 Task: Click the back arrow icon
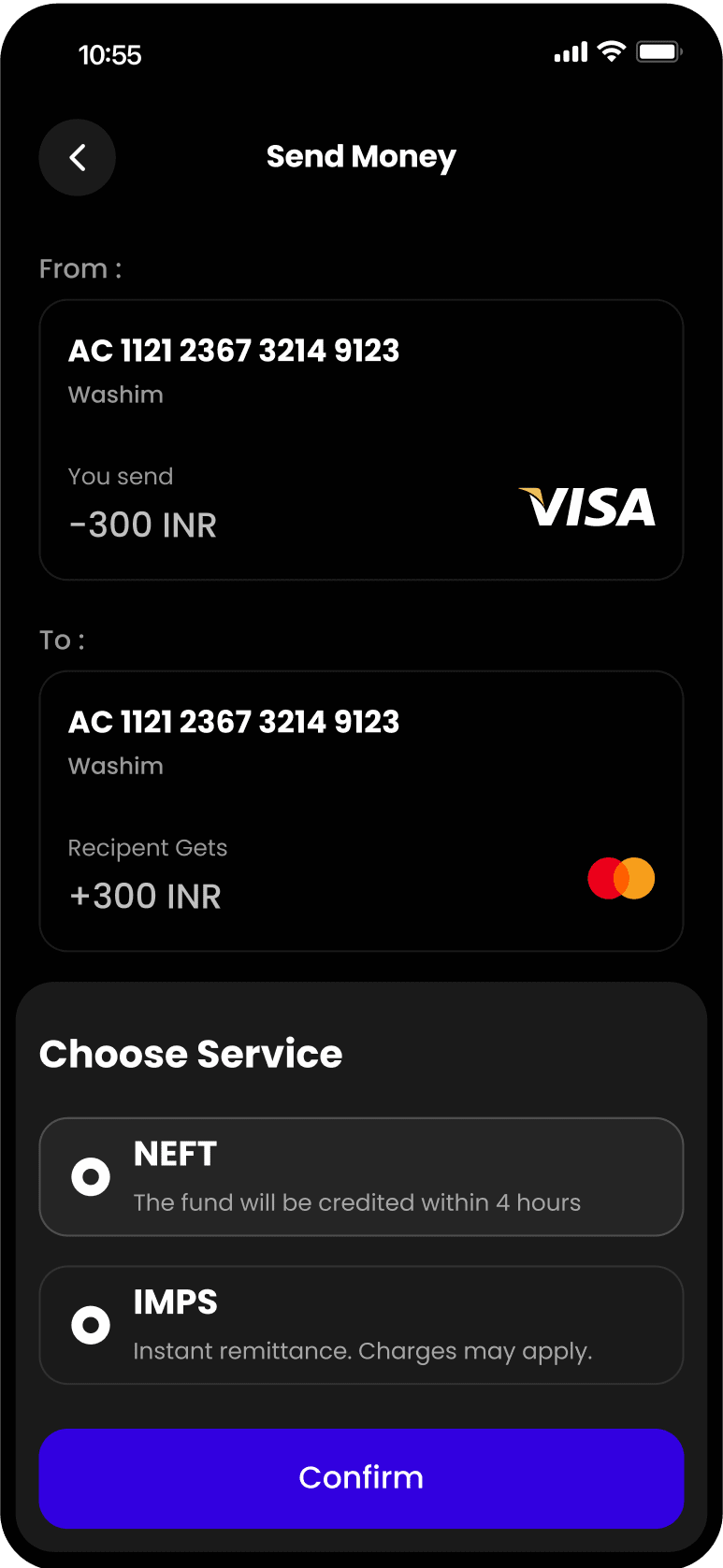tap(77, 157)
